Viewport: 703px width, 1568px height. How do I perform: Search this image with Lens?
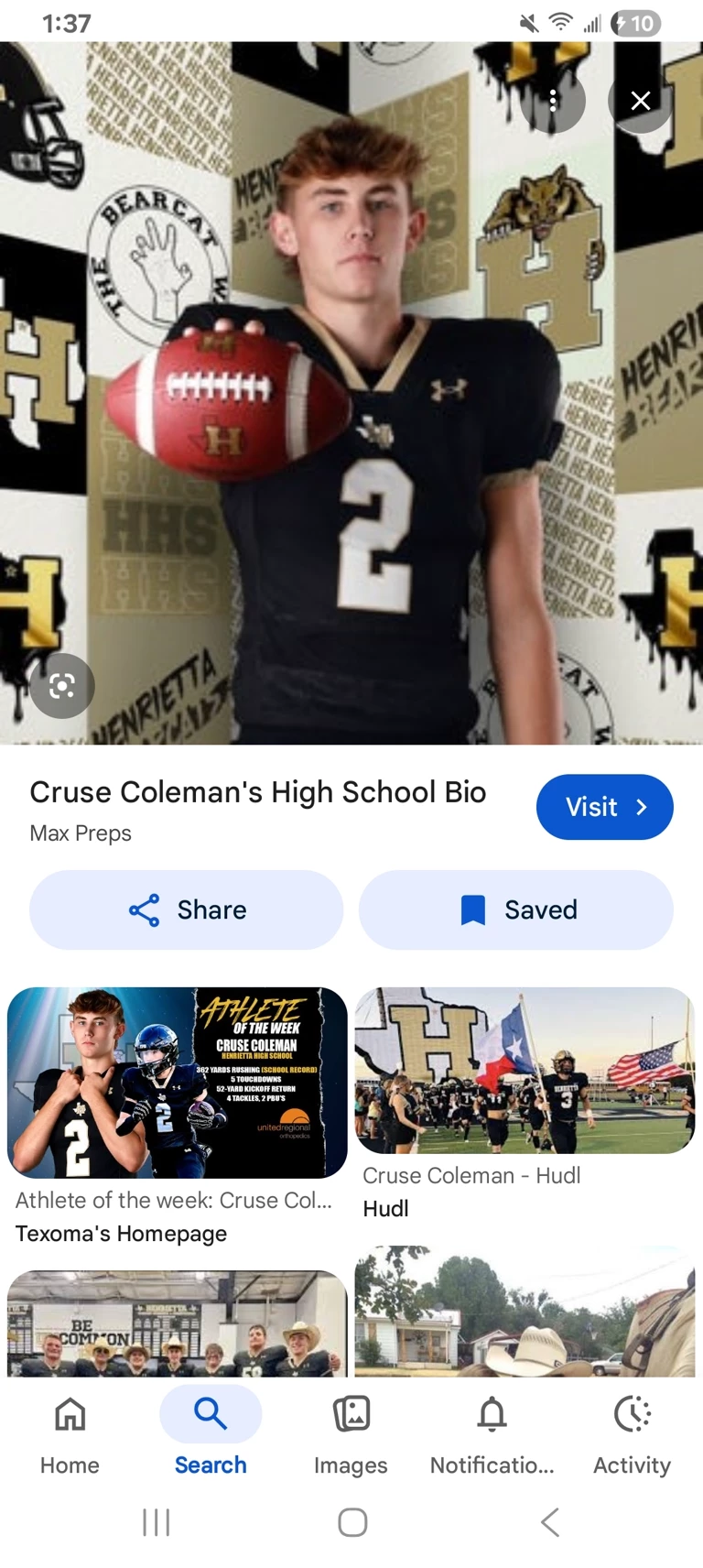[62, 686]
